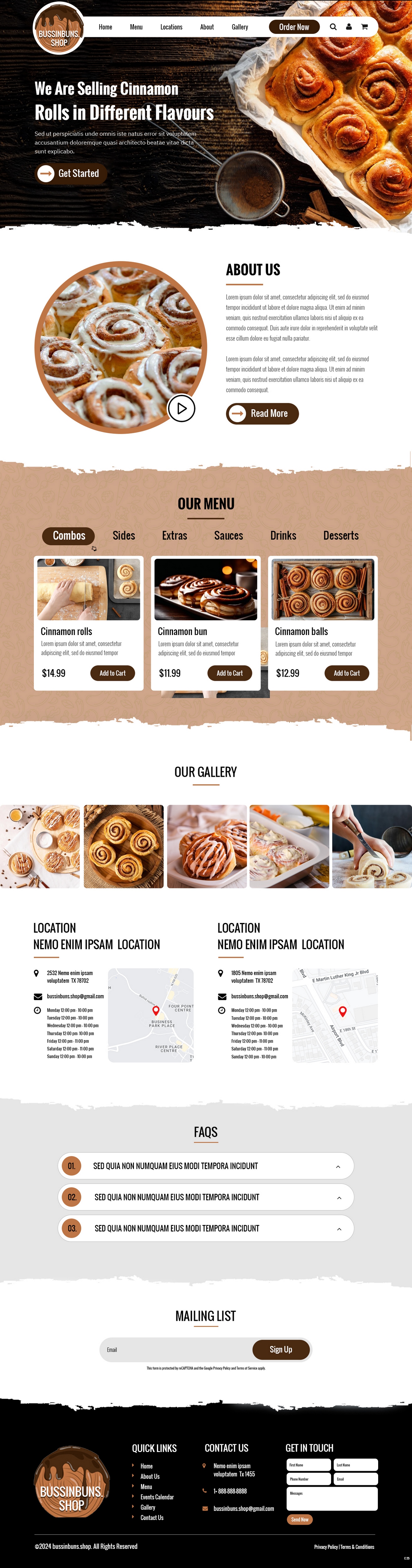Screen dimensions: 412x1568
Task: Open the user account icon
Action: tap(349, 27)
